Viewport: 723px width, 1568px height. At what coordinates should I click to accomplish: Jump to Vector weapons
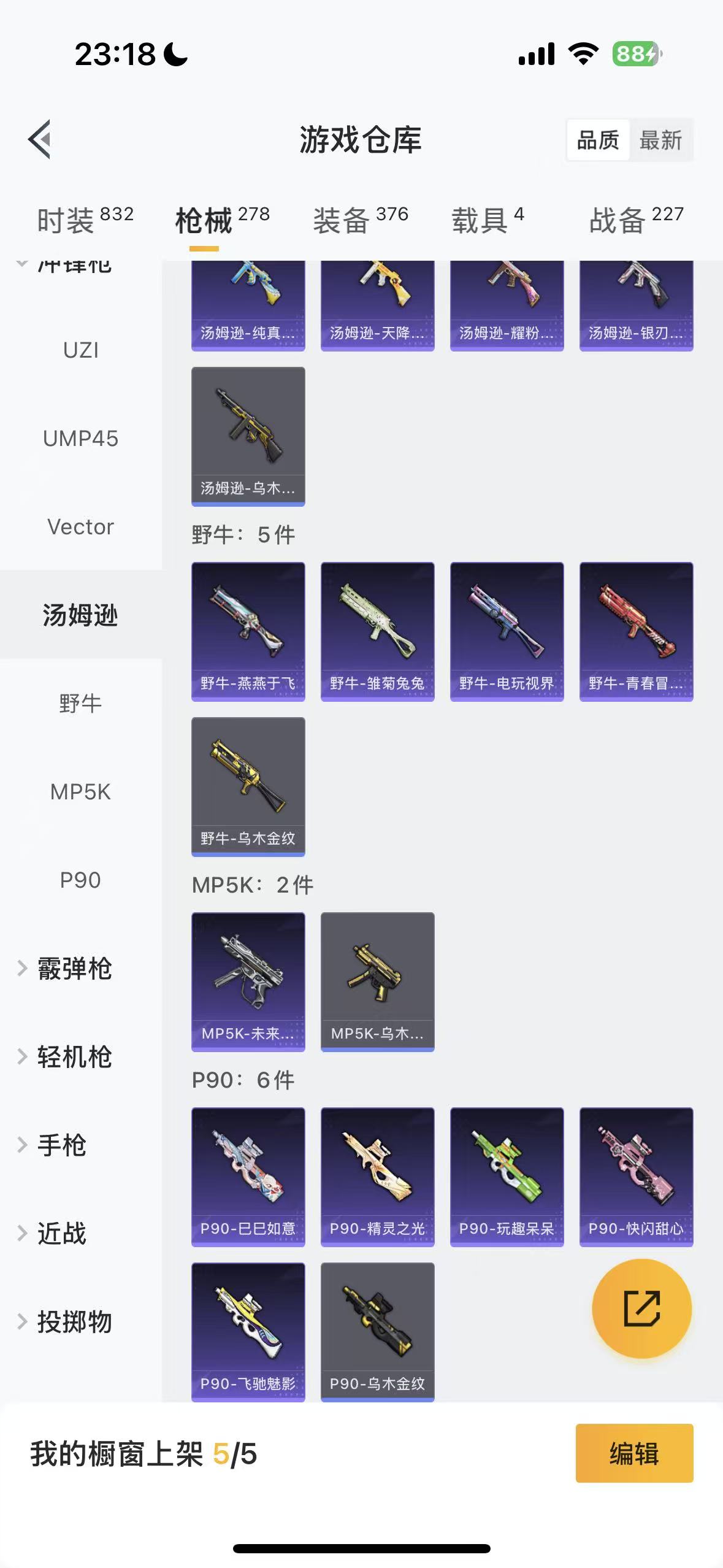click(x=80, y=527)
